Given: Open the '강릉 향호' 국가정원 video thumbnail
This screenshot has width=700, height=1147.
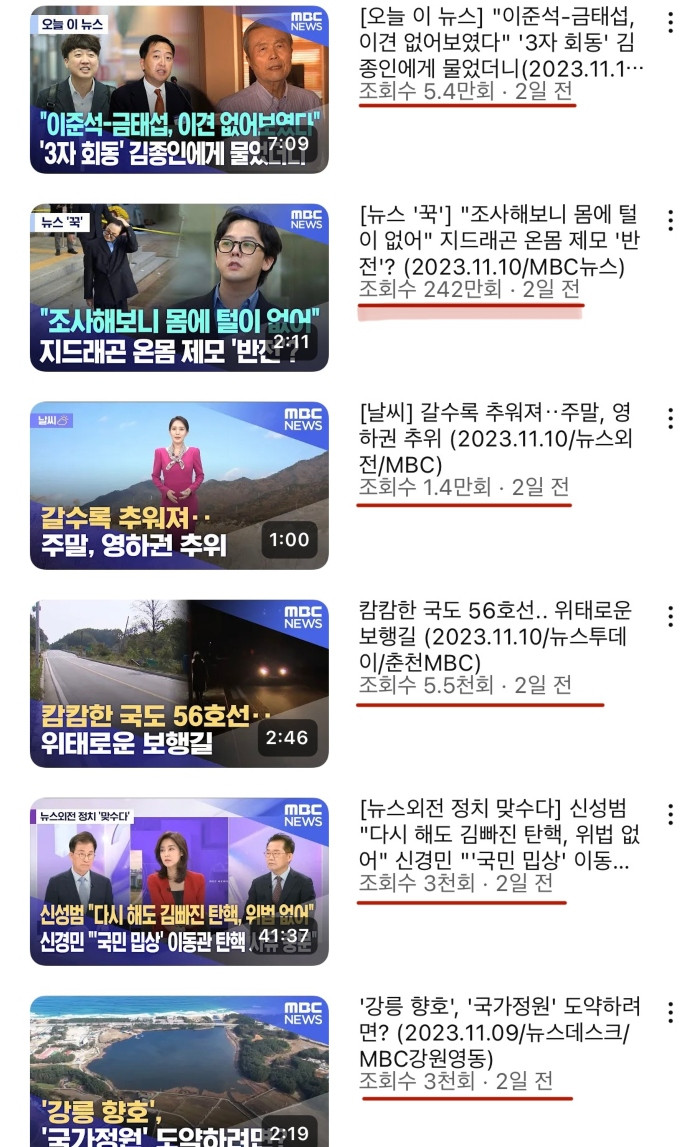Looking at the screenshot, I should tap(179, 1070).
